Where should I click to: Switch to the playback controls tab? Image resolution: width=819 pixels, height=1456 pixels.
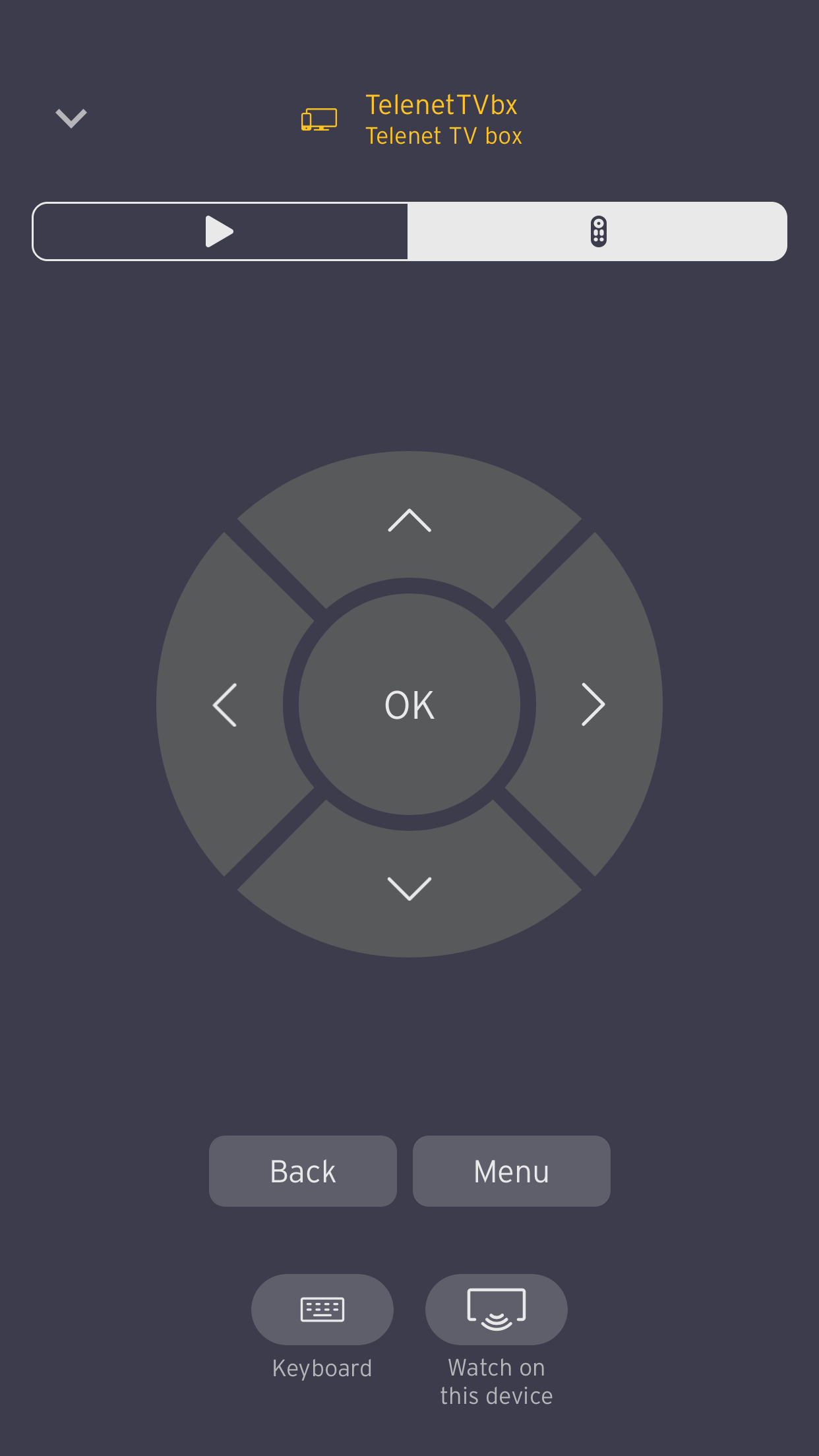pyautogui.click(x=220, y=231)
